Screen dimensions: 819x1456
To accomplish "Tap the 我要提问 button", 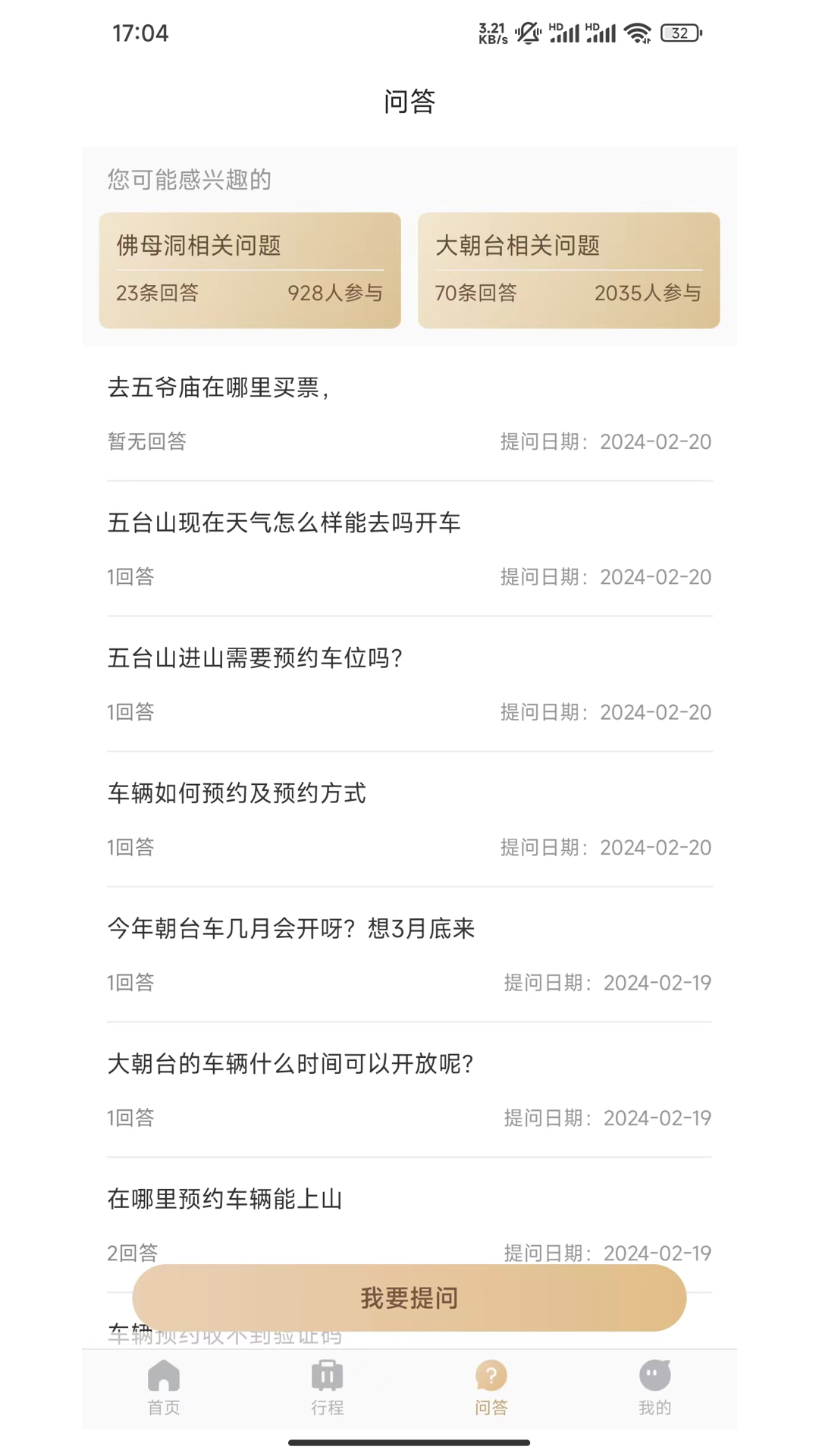I will 409,1298.
